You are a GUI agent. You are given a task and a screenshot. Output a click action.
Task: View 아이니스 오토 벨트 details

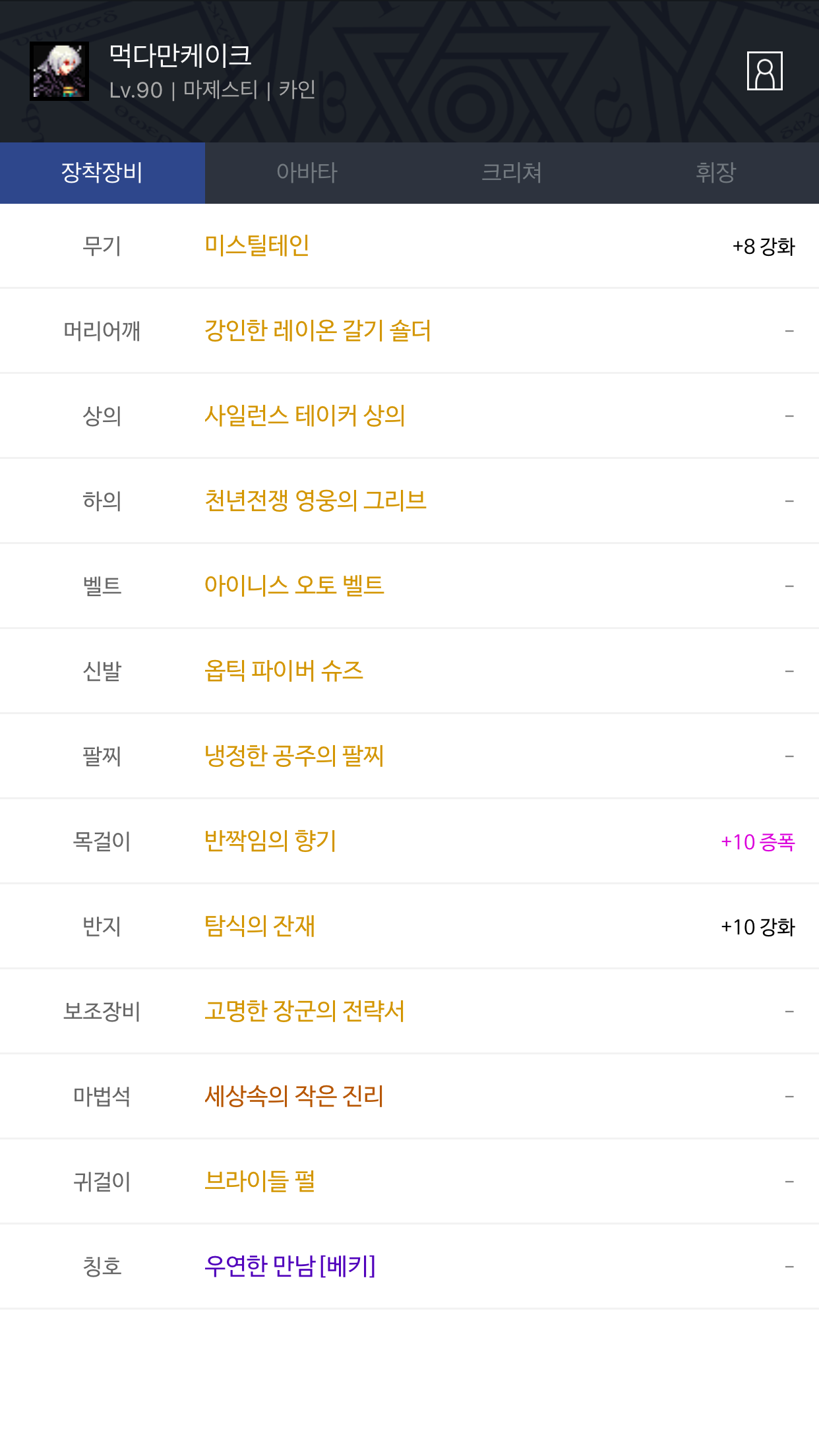click(294, 586)
